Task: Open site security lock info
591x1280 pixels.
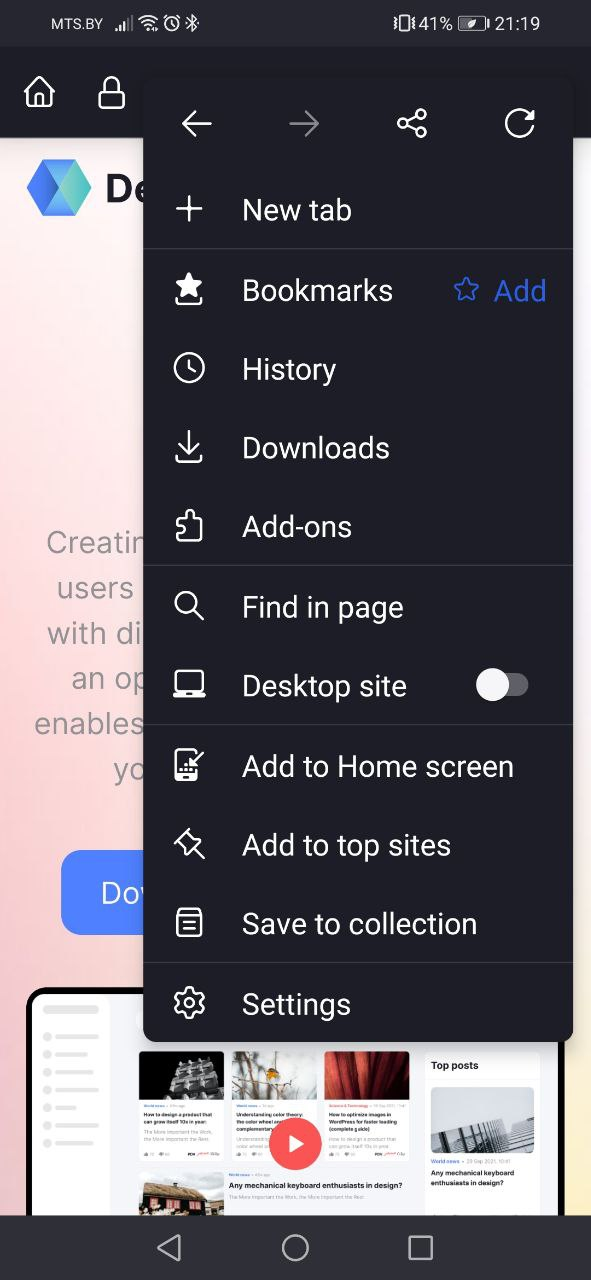Action: tap(111, 93)
